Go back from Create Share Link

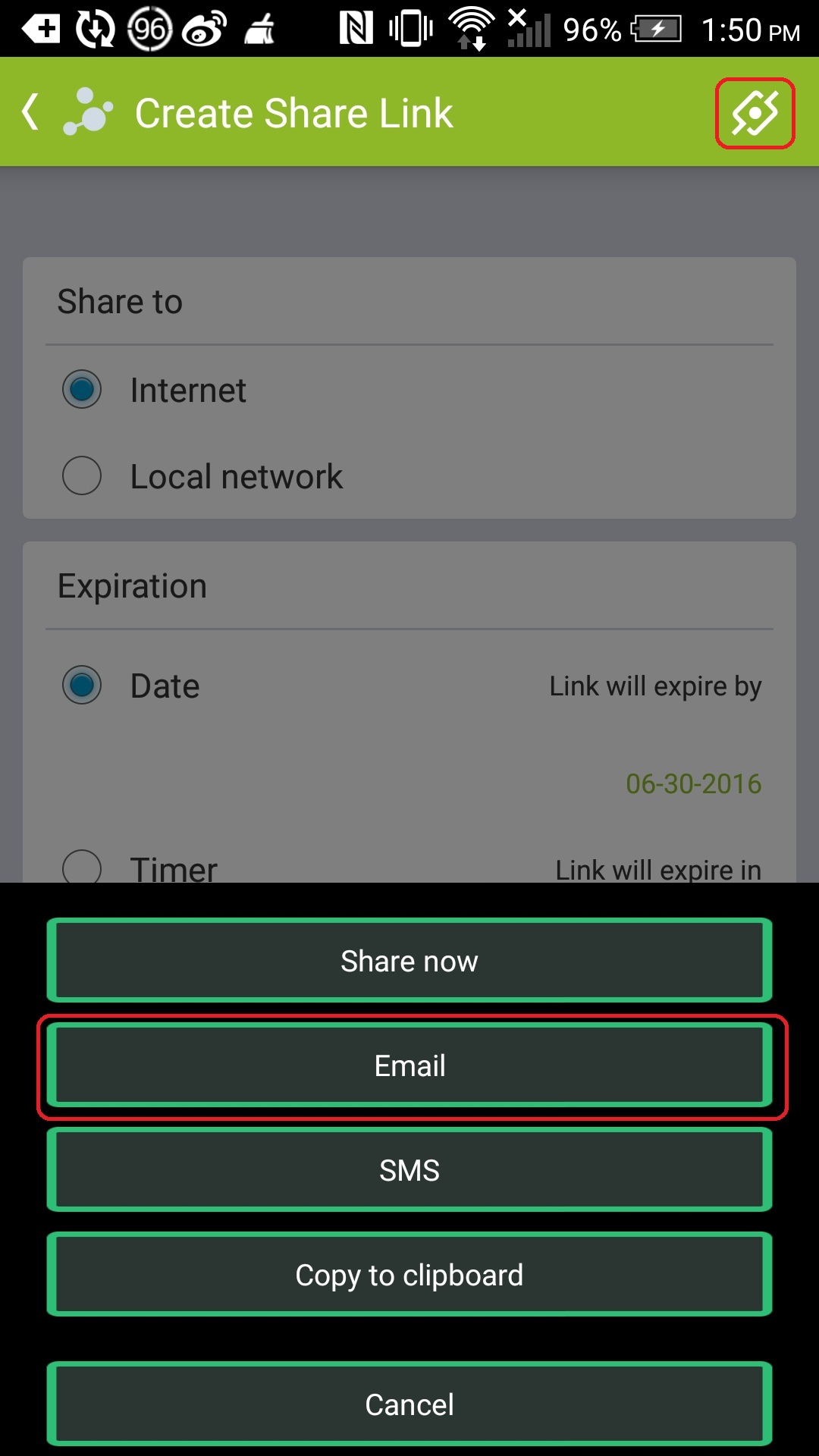pyautogui.click(x=30, y=112)
